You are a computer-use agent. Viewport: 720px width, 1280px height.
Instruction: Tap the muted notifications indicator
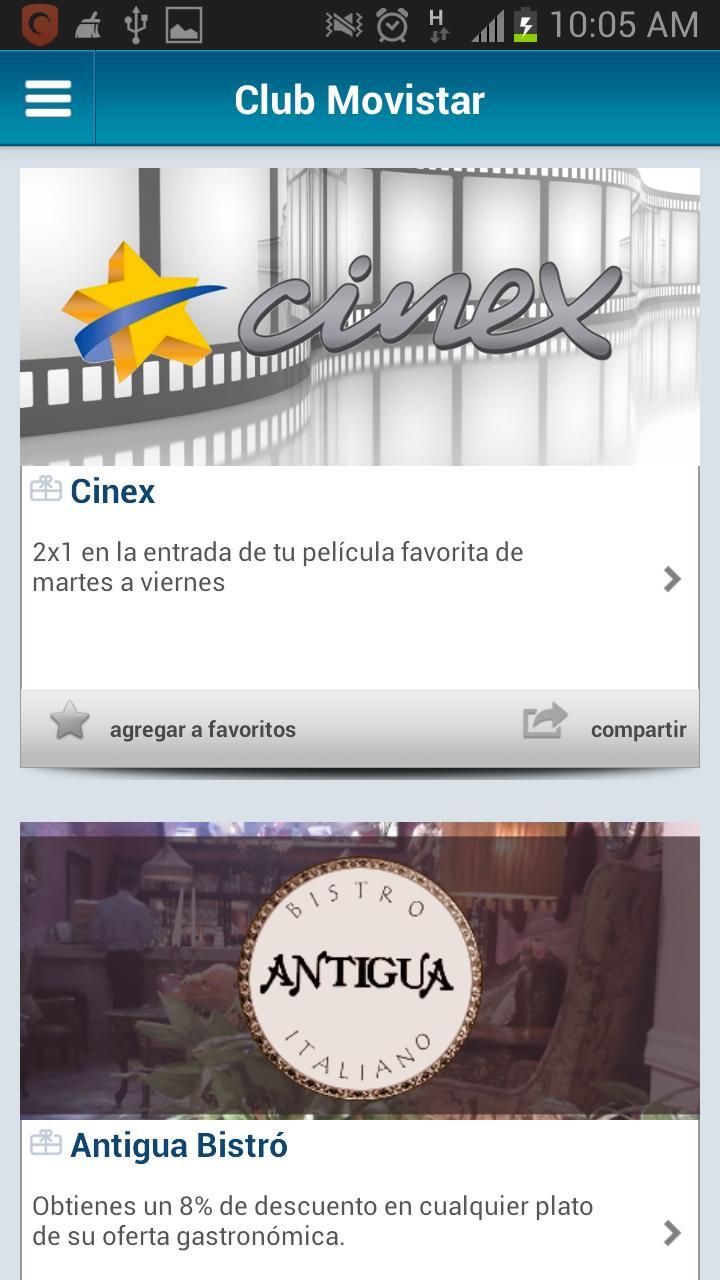[x=341, y=22]
